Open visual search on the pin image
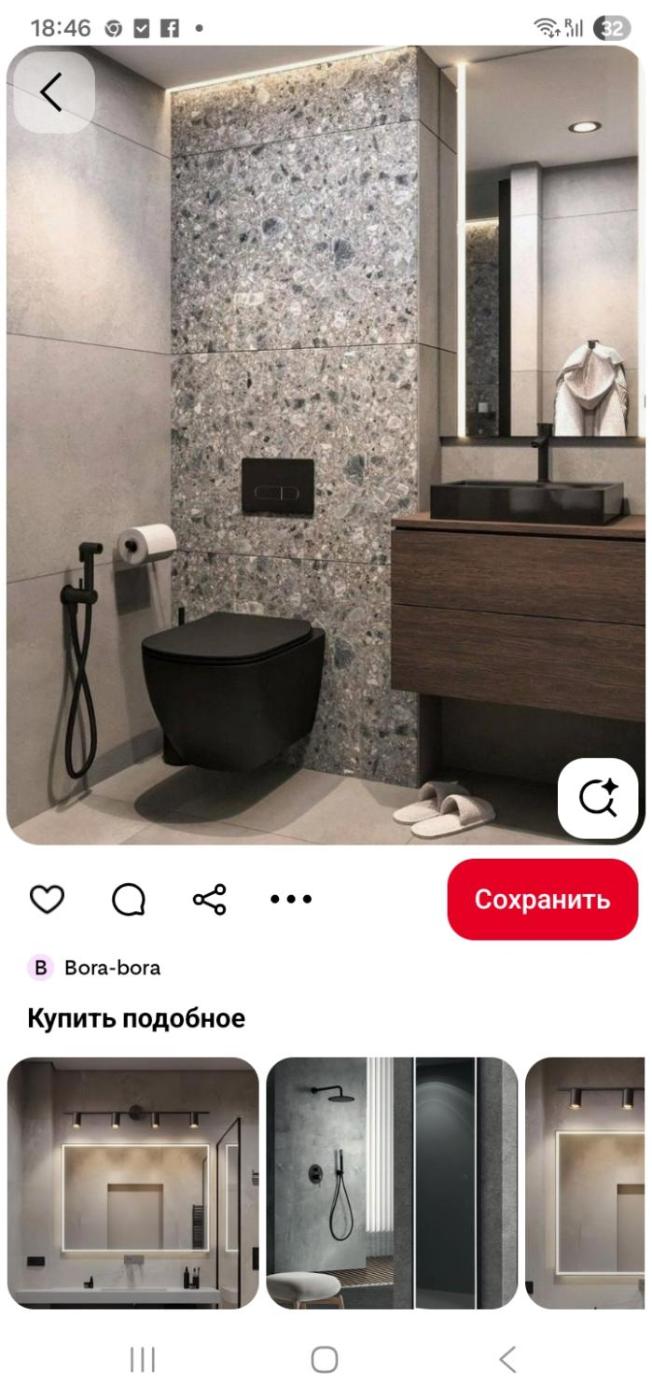Image resolution: width=652 pixels, height=1400 pixels. [597, 798]
